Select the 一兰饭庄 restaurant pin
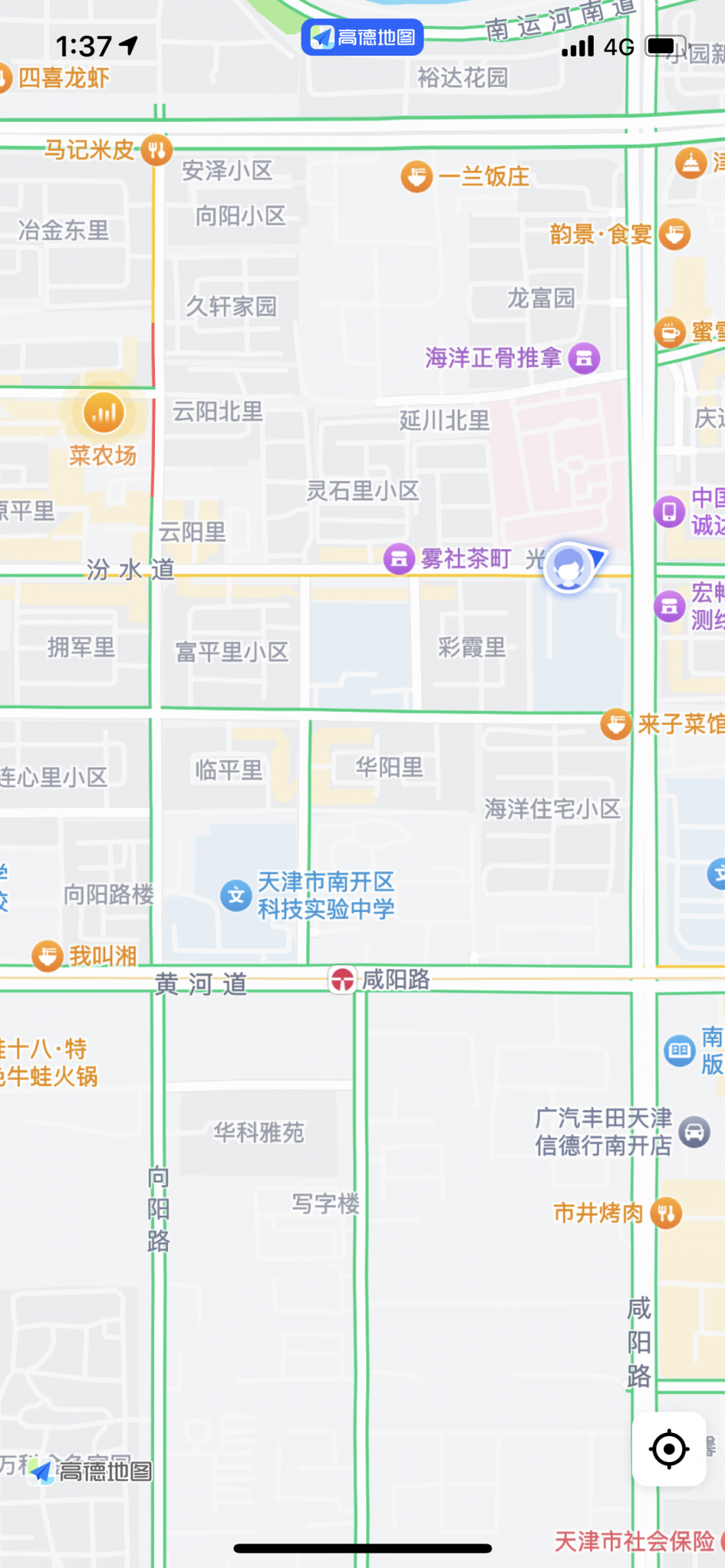The width and height of the screenshot is (725, 1568). click(417, 177)
